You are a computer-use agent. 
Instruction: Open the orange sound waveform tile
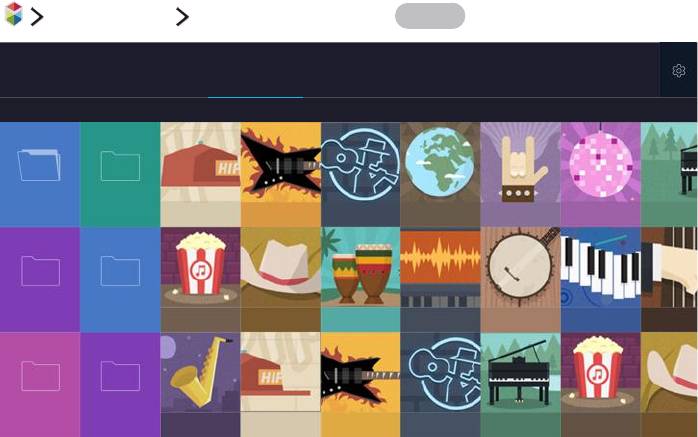click(x=440, y=279)
